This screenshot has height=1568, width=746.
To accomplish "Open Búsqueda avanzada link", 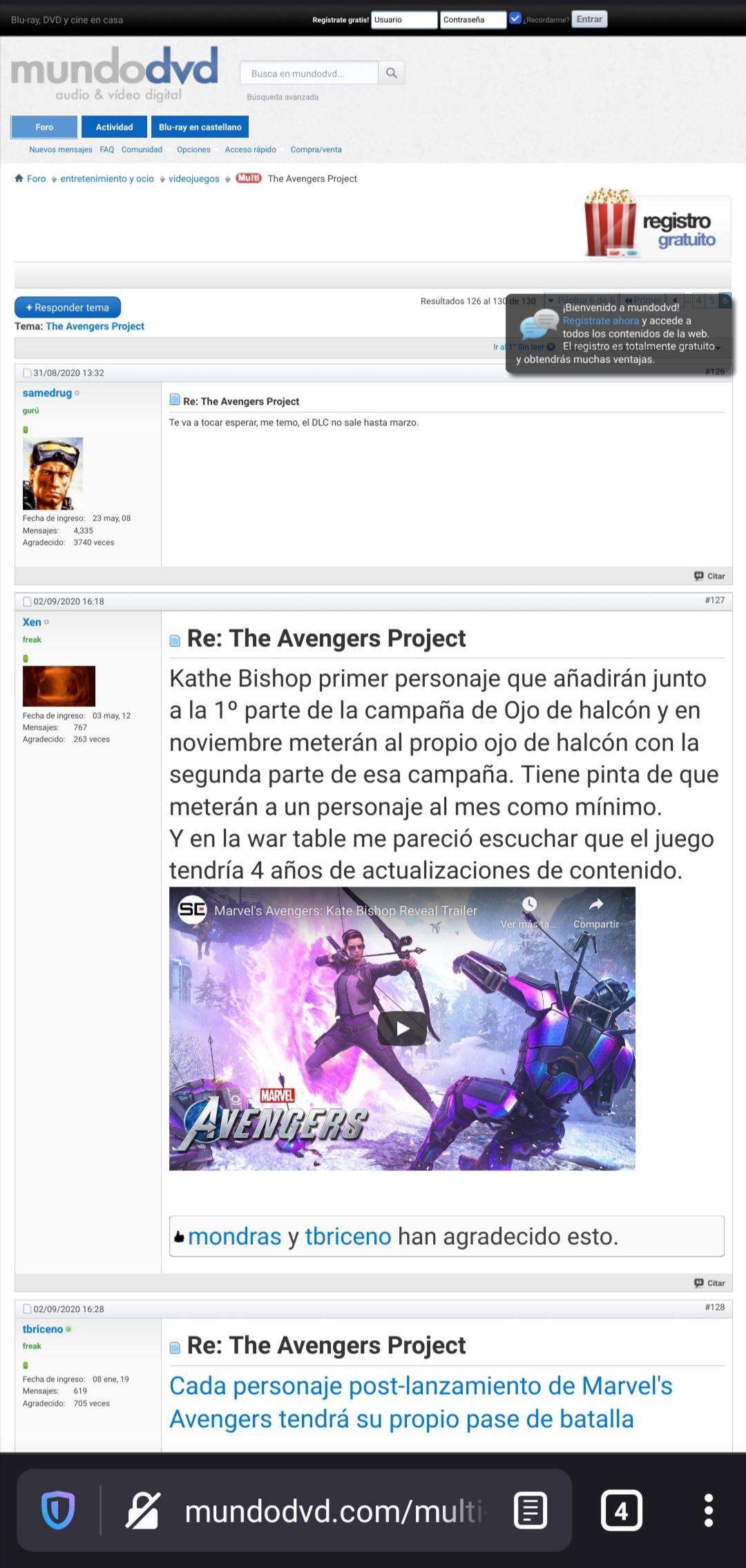I will pyautogui.click(x=283, y=97).
